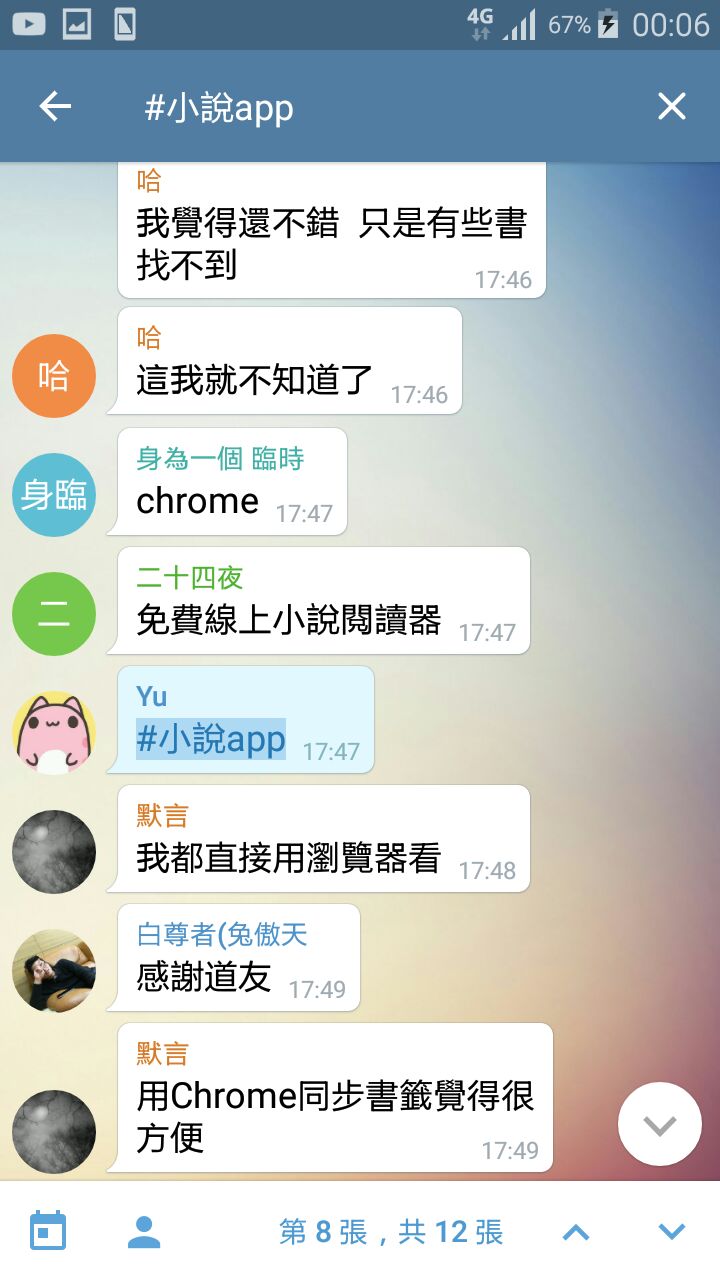The height and width of the screenshot is (1280, 720).
Task: Go back using the top-left arrow
Action: tap(55, 106)
